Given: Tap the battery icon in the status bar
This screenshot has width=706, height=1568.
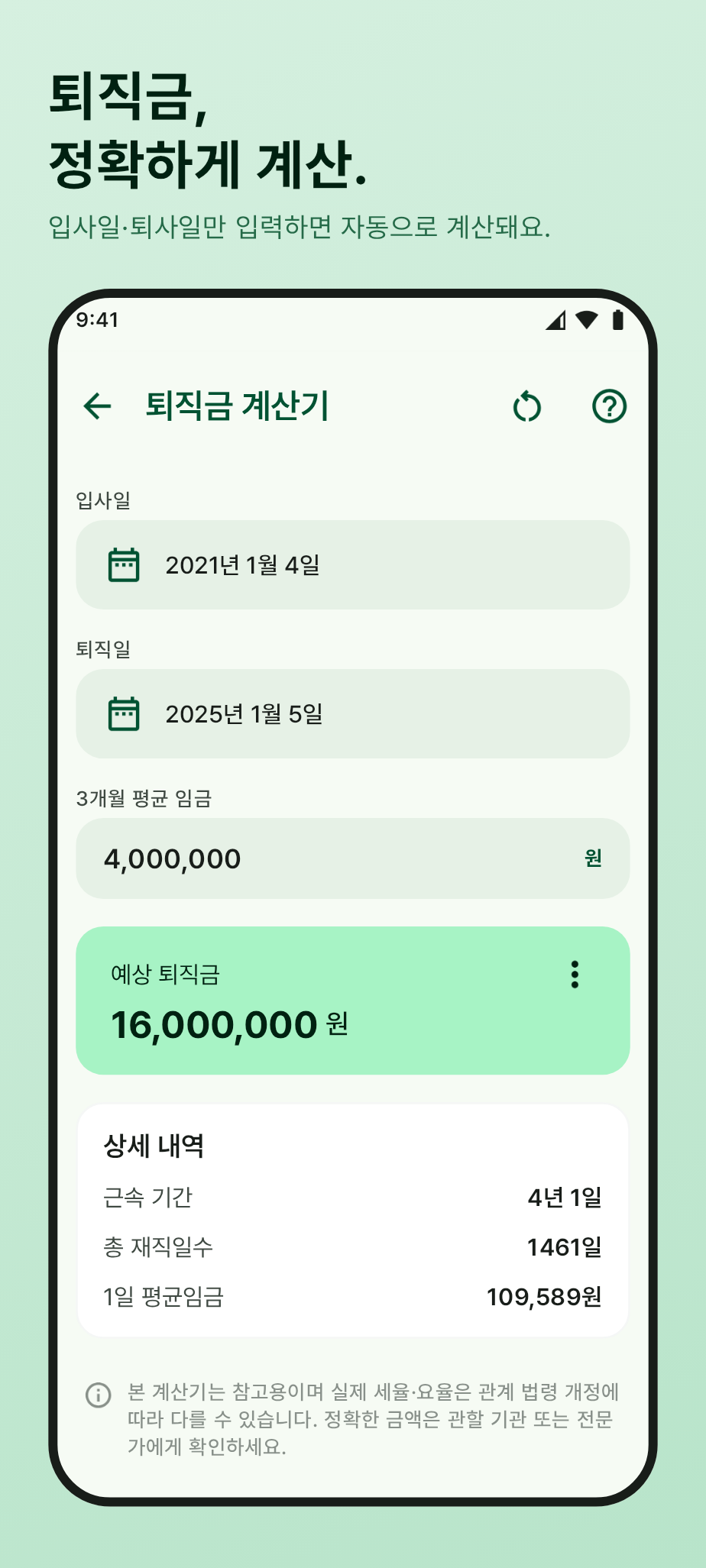Looking at the screenshot, I should 617,321.
